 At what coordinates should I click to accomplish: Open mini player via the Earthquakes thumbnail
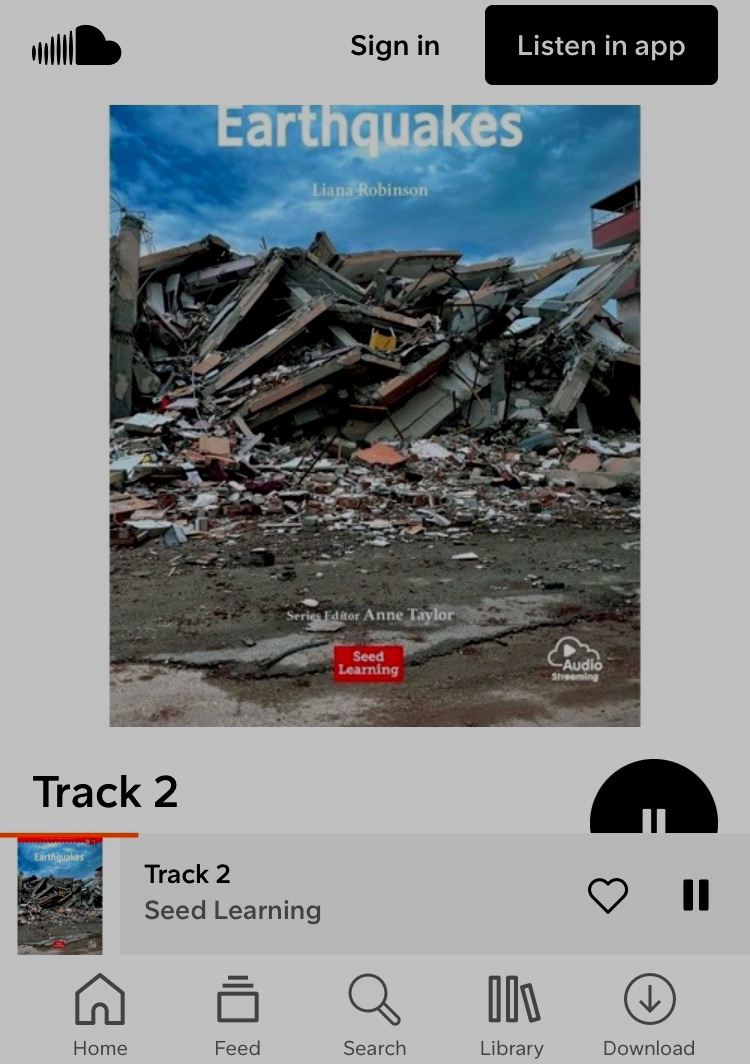click(60, 895)
